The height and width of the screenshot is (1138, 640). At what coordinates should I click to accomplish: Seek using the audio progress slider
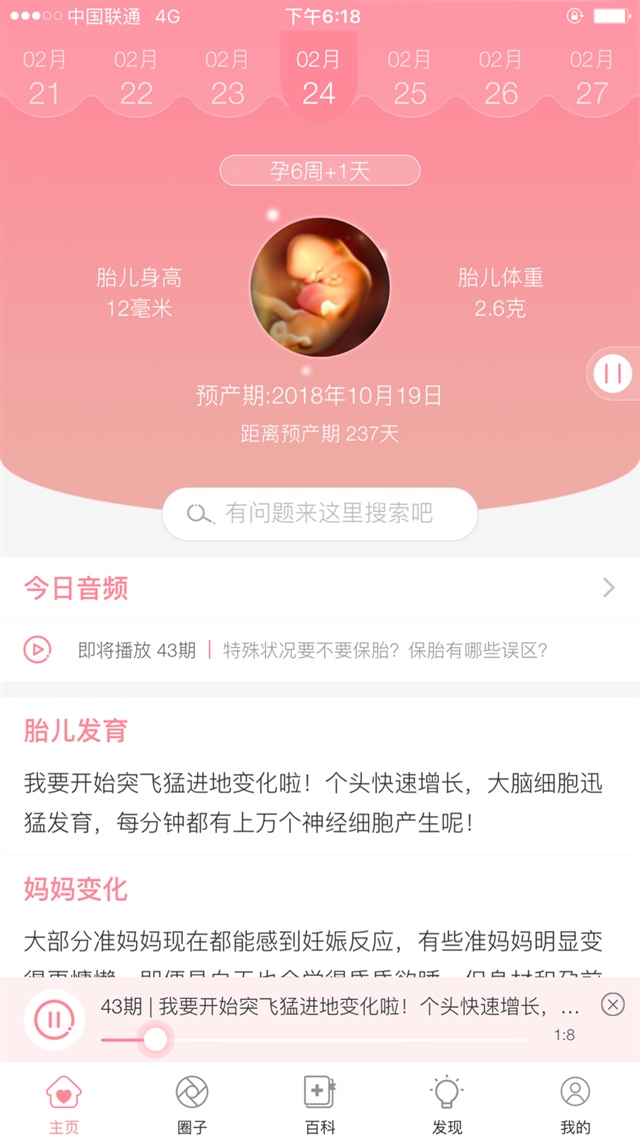155,1040
